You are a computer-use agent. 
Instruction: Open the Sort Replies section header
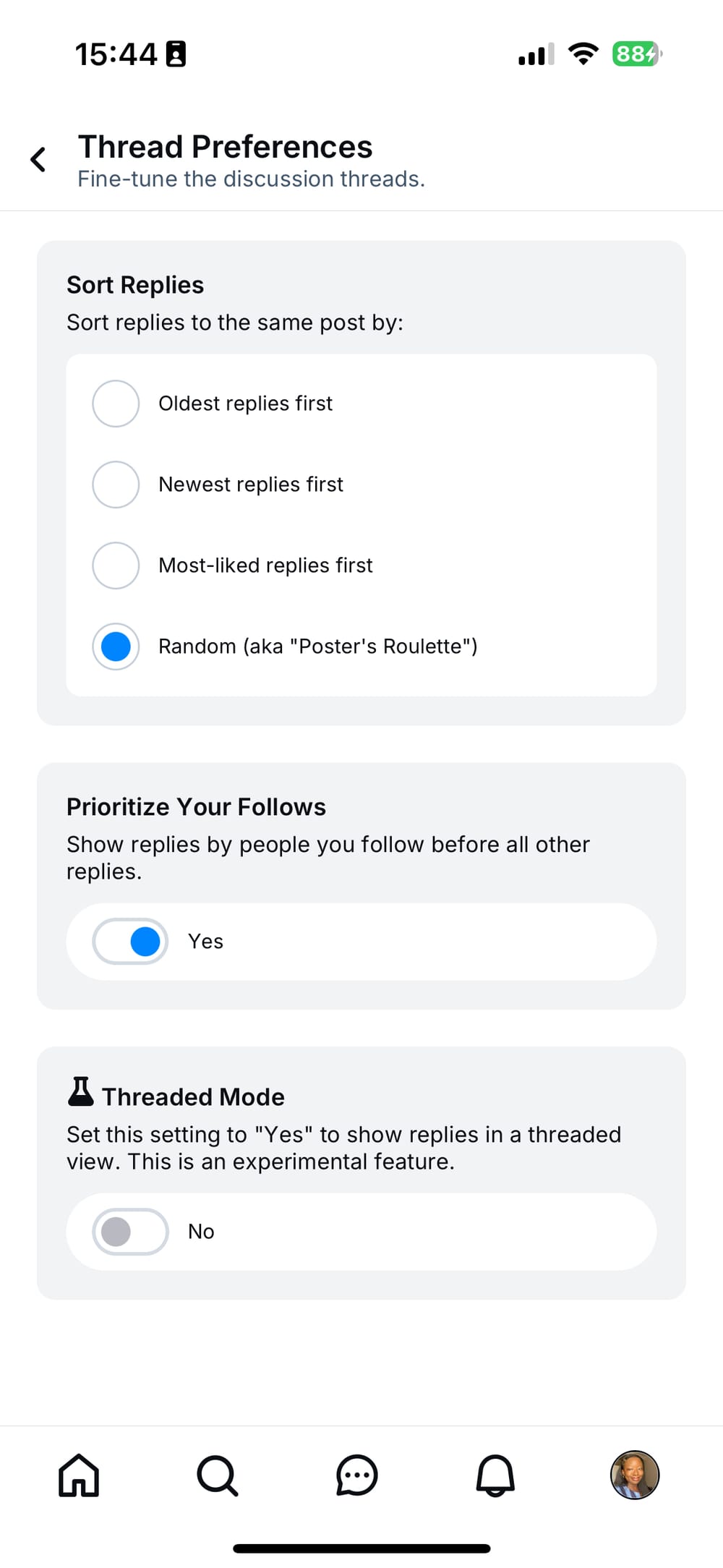coord(134,285)
